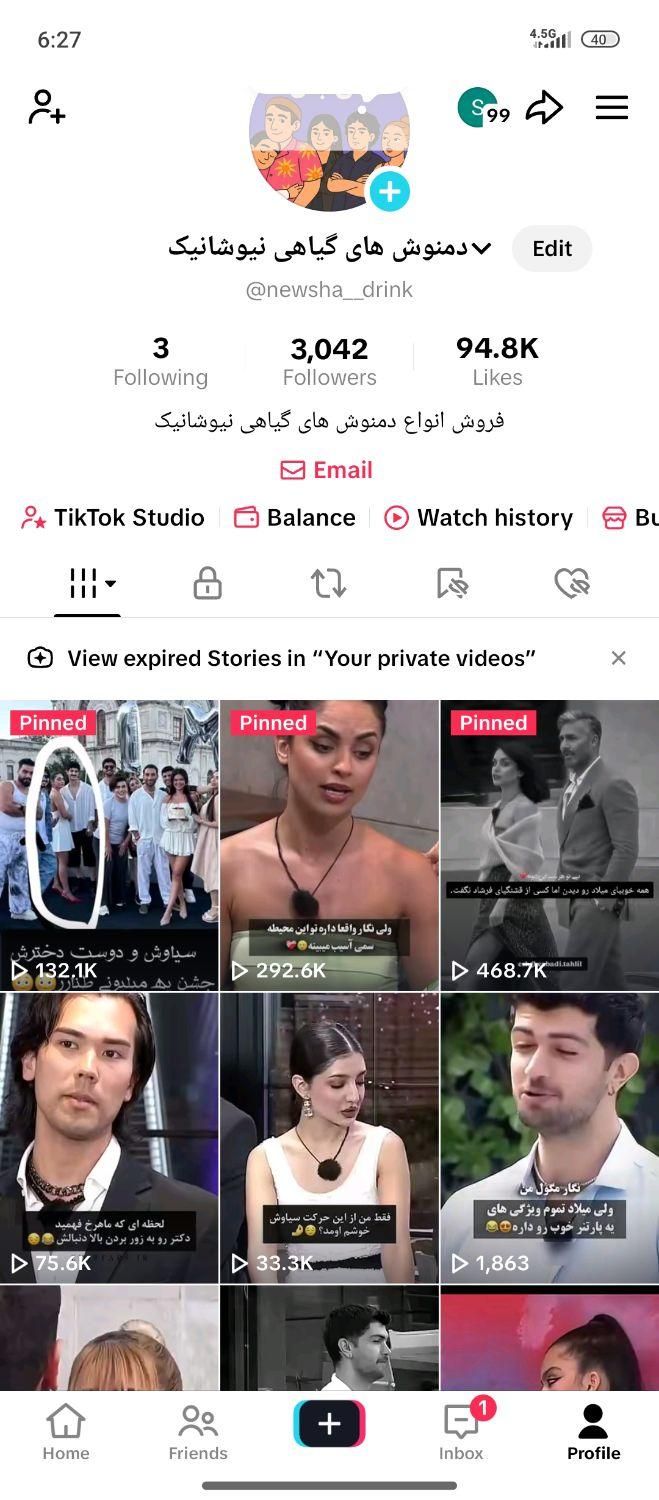Image resolution: width=659 pixels, height=1500 pixels.
Task: Switch to the private videos lock tab
Action: click(207, 583)
